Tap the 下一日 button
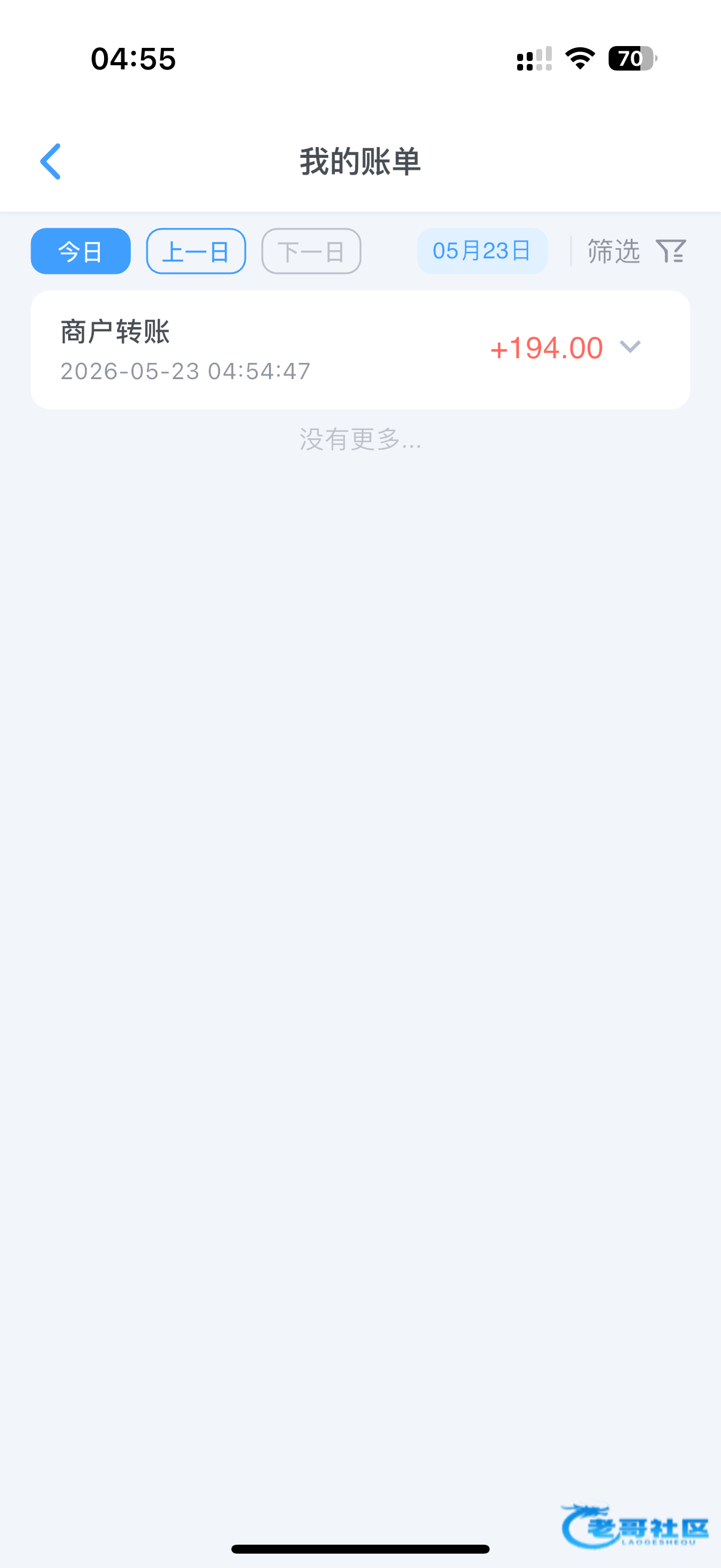This screenshot has height=1568, width=721. [311, 251]
